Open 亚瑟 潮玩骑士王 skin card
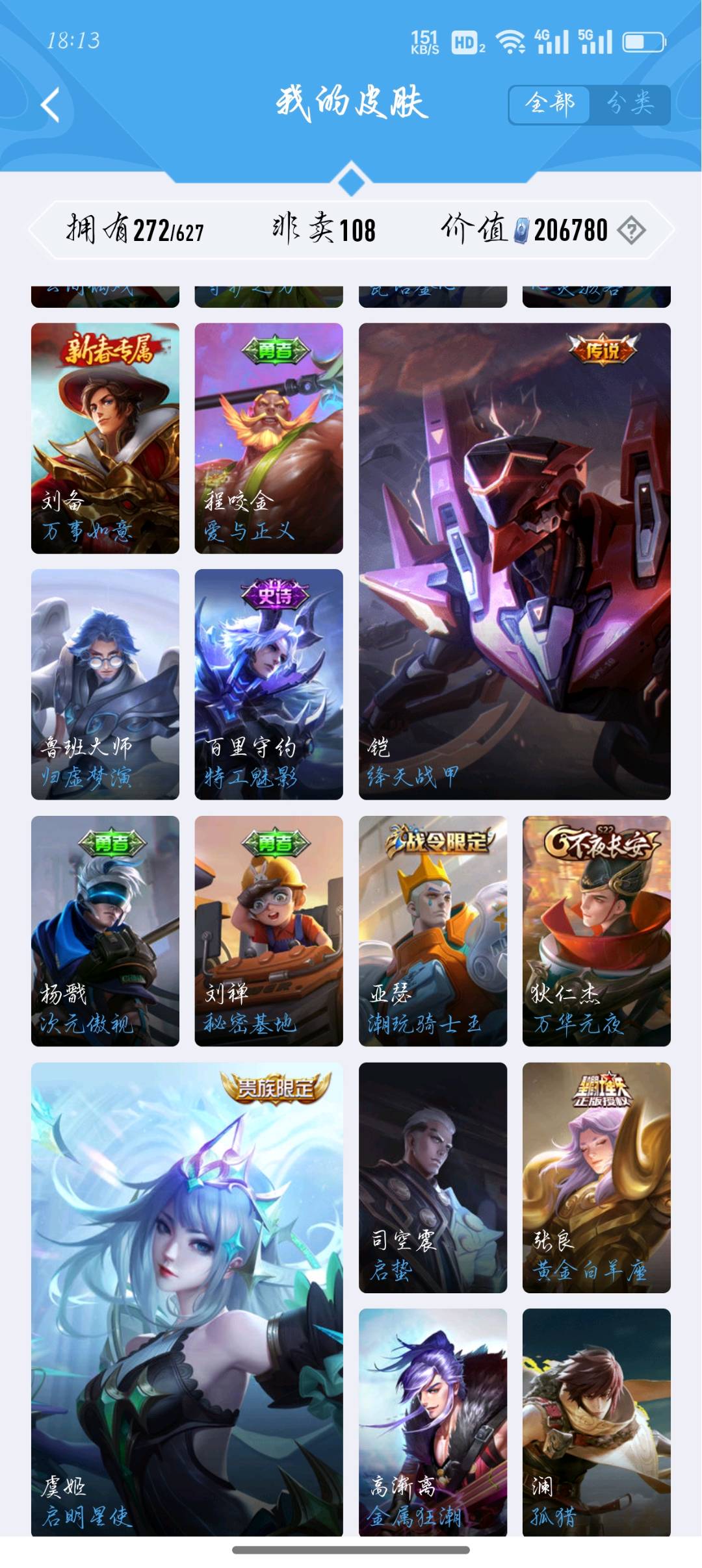The height and width of the screenshot is (1568, 702). tap(432, 930)
